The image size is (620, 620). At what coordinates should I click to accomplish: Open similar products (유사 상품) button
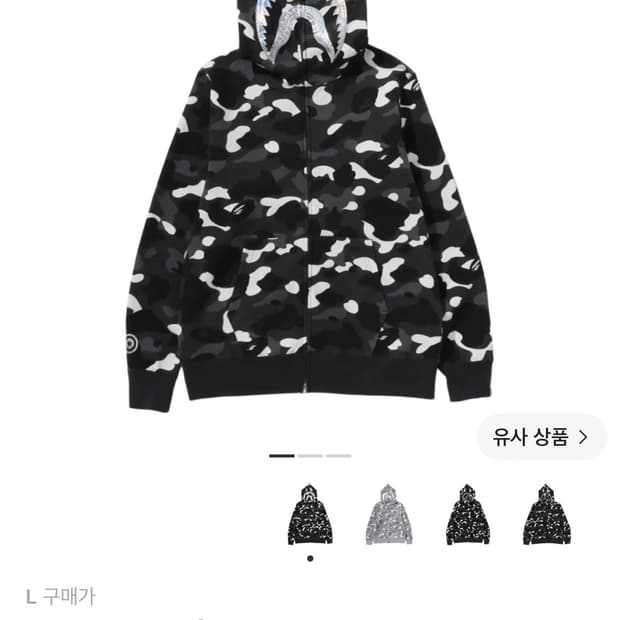541,437
